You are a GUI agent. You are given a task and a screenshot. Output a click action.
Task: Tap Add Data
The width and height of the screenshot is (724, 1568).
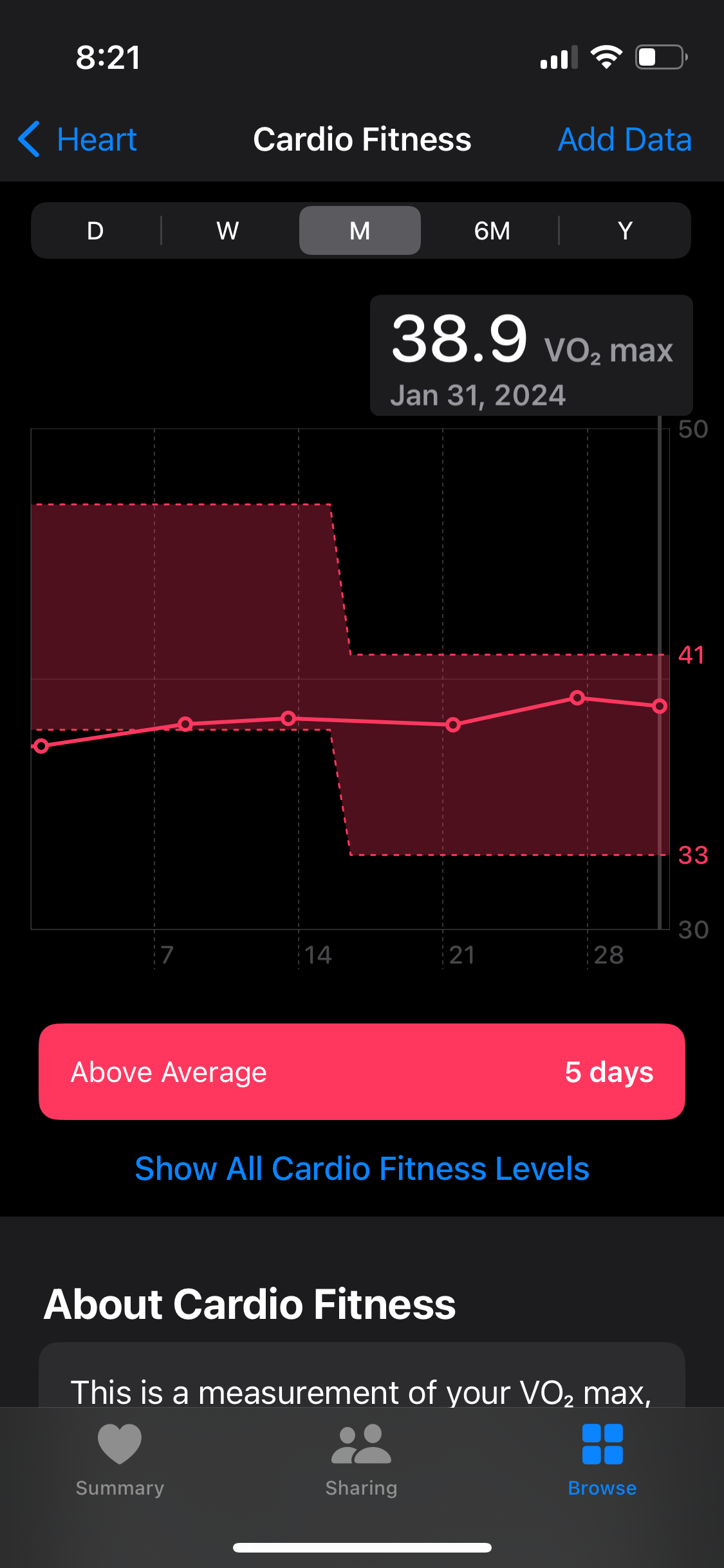point(624,140)
